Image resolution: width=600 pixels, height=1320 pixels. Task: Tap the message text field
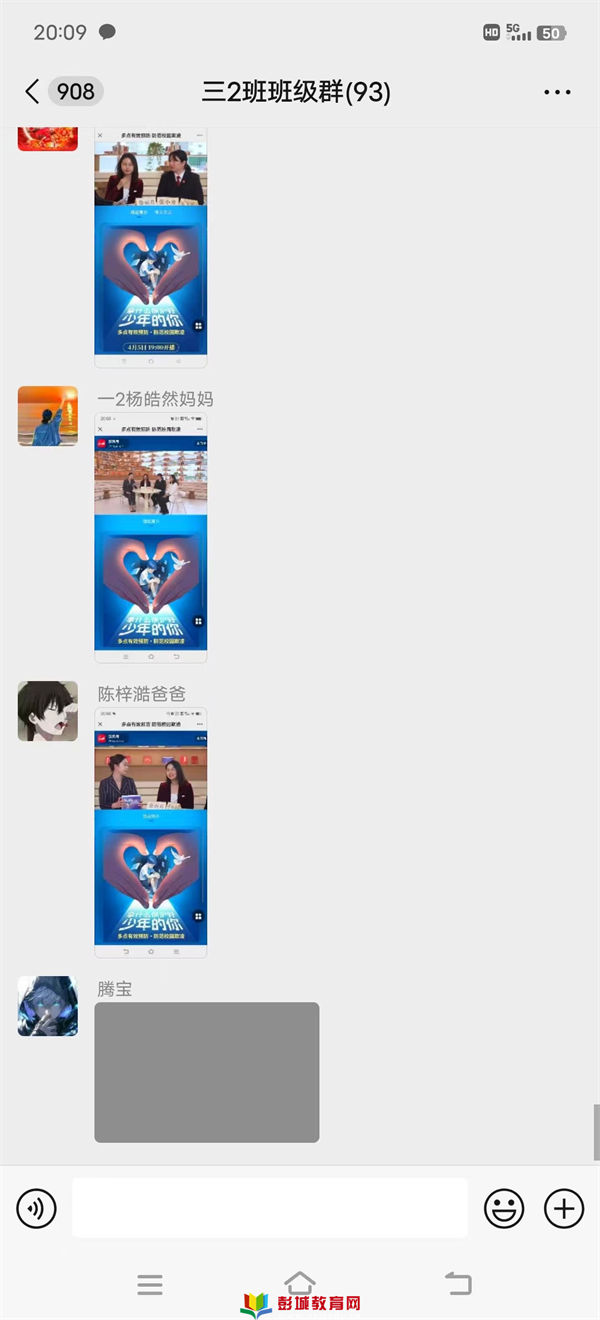(x=269, y=1208)
